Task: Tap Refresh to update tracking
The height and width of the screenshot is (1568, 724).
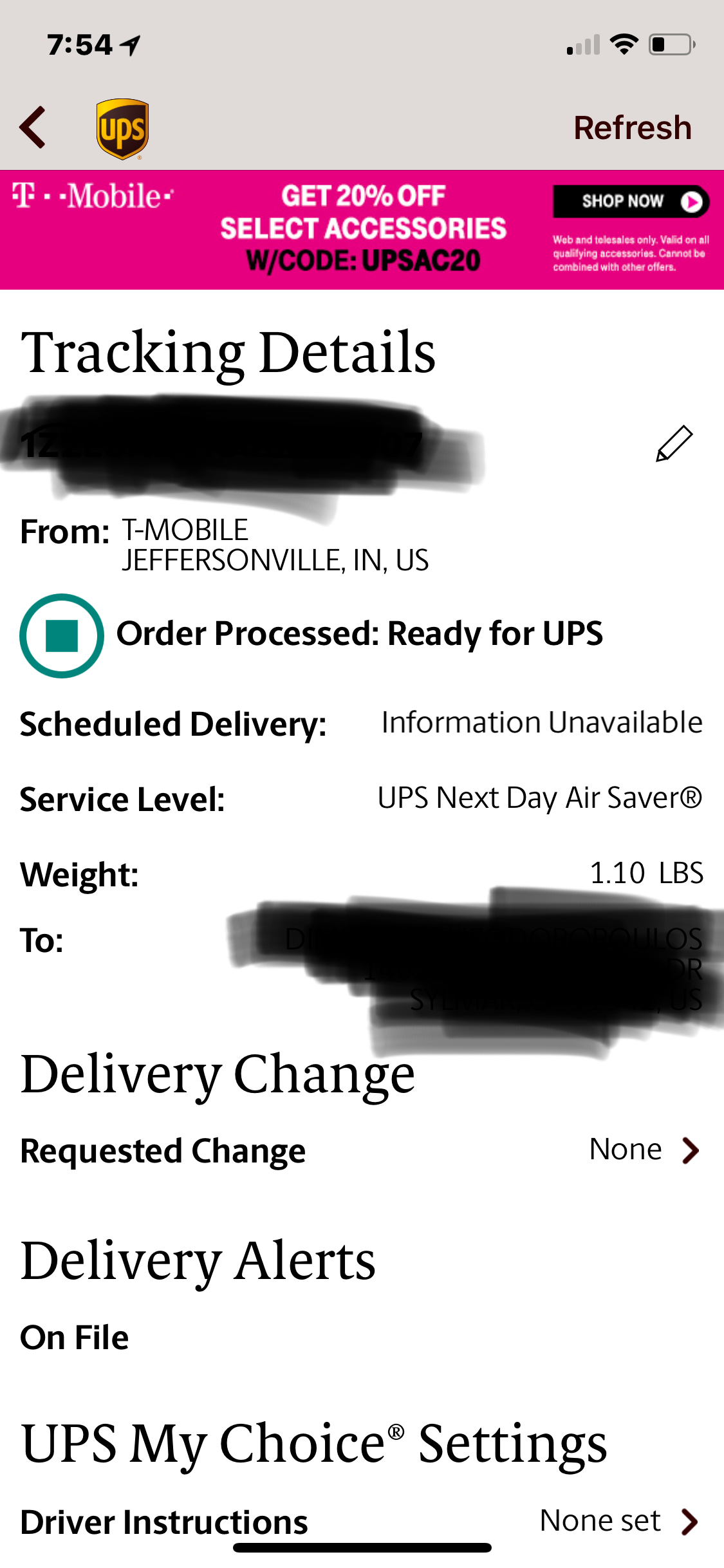Action: pos(633,127)
